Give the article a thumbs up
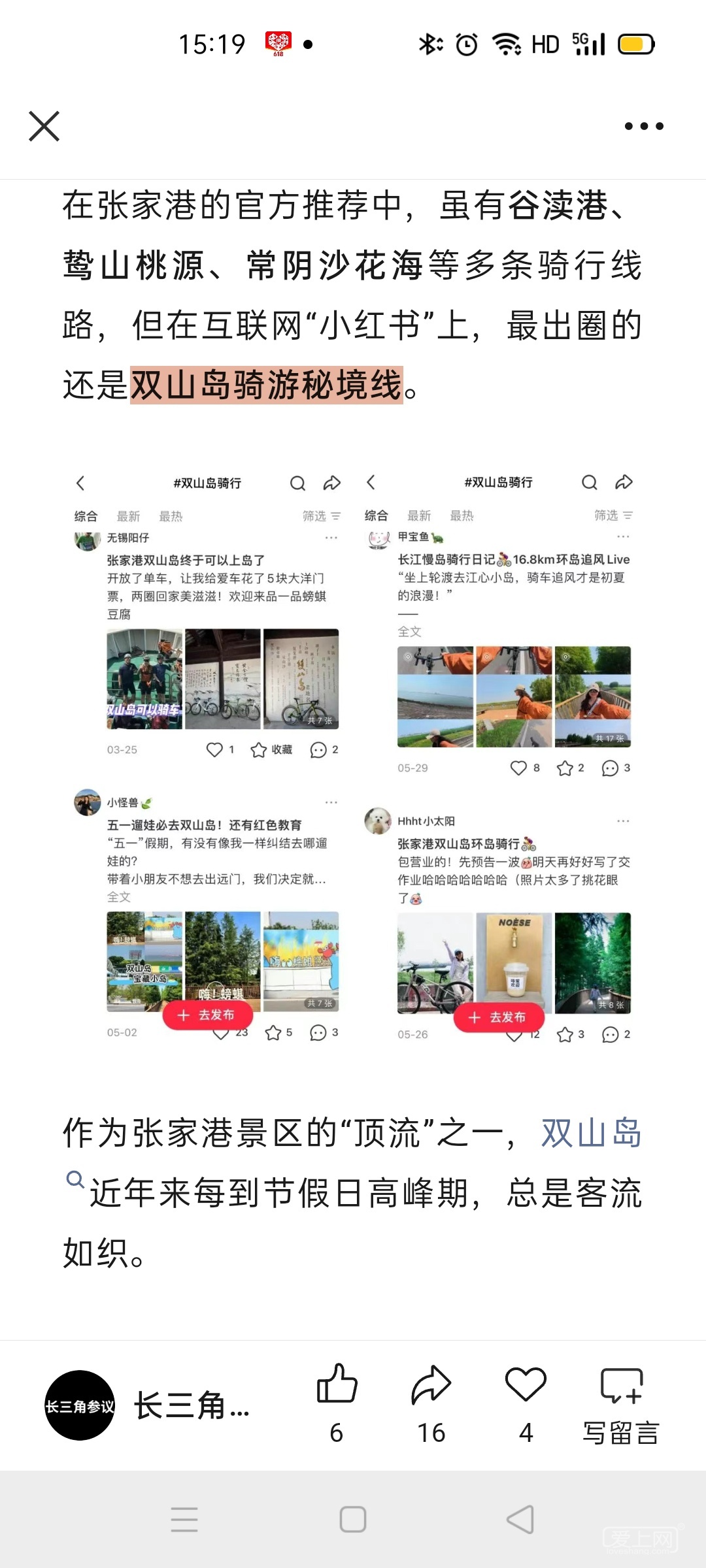This screenshot has height=1568, width=706. pos(337,1385)
